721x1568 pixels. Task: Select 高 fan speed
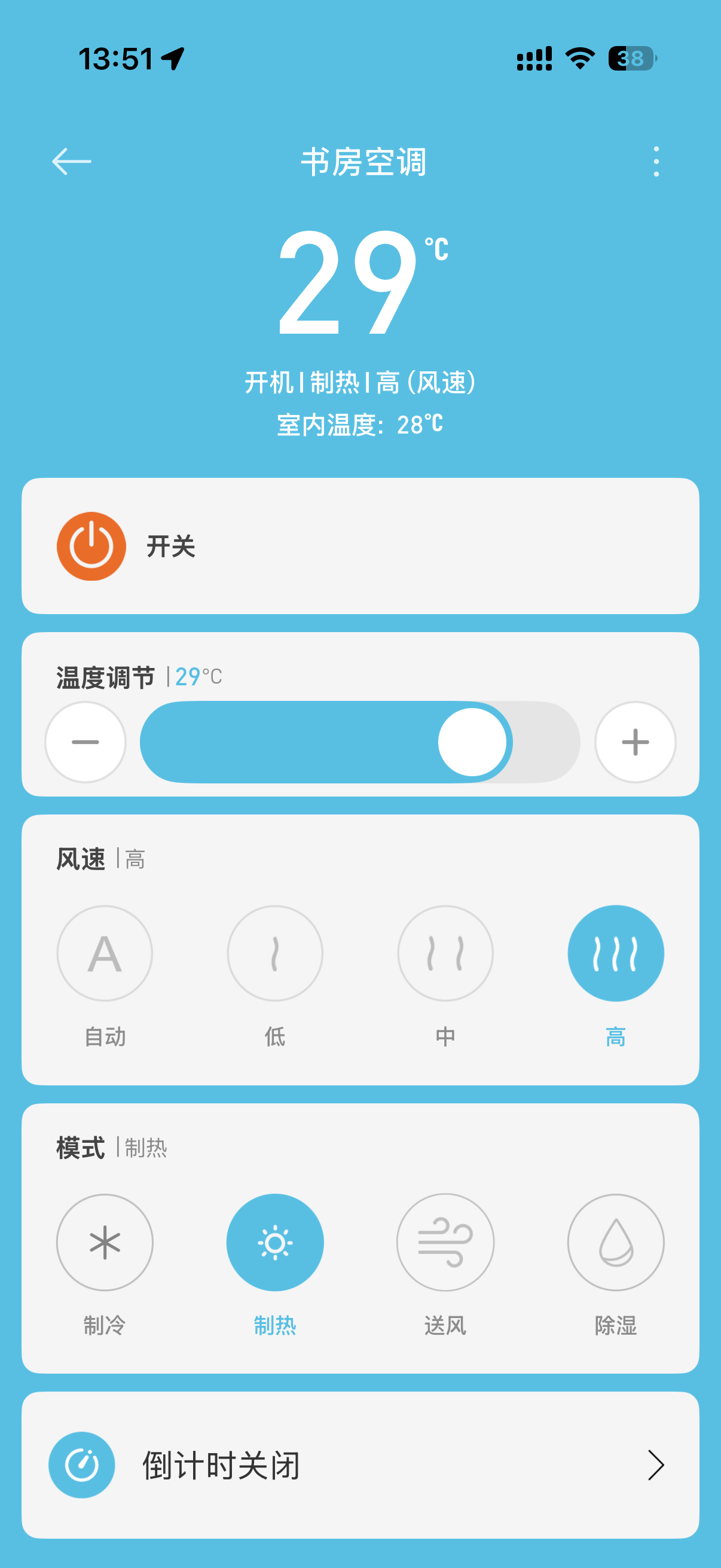tap(616, 953)
